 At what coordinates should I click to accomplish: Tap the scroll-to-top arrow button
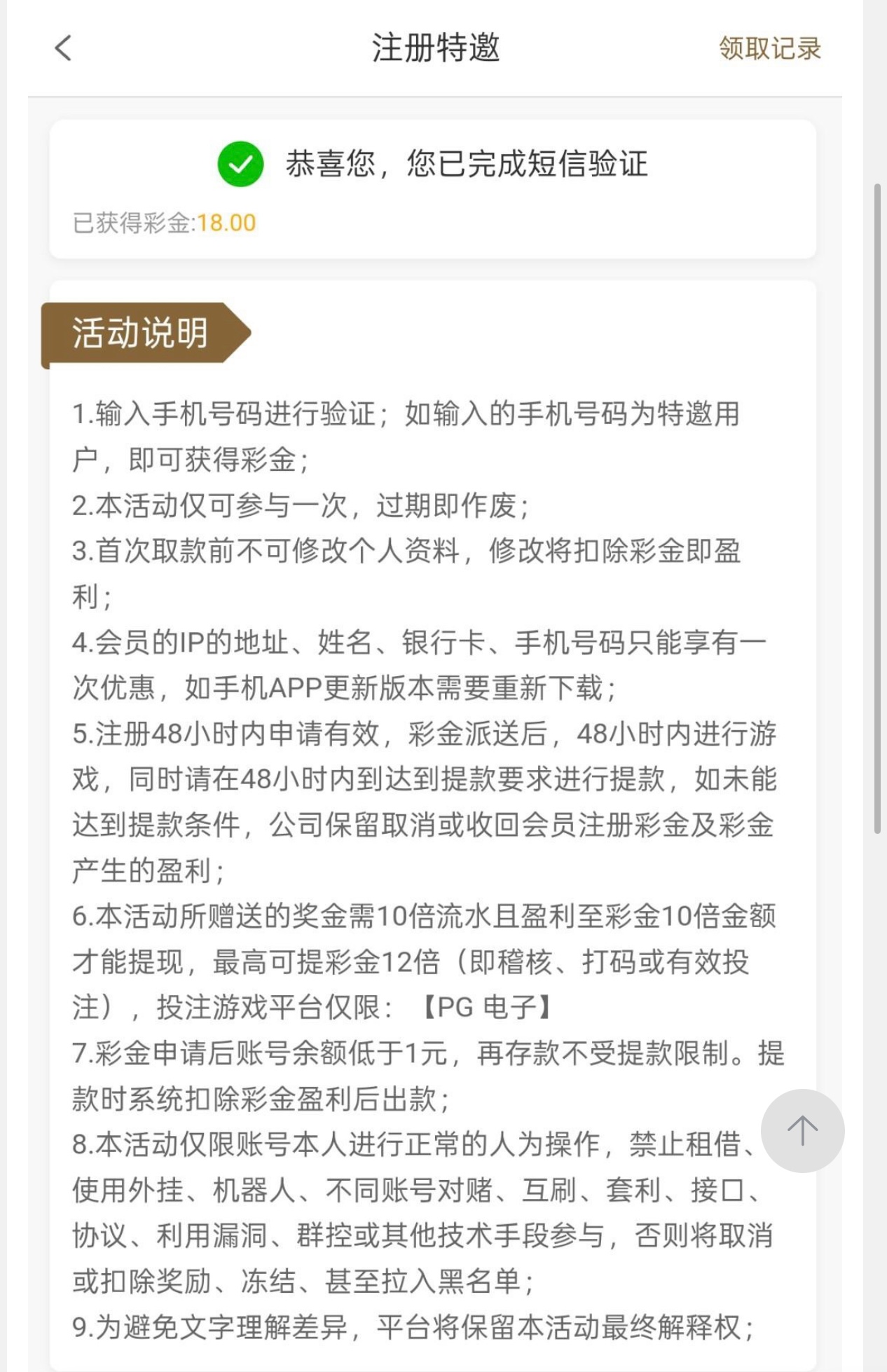(802, 1130)
